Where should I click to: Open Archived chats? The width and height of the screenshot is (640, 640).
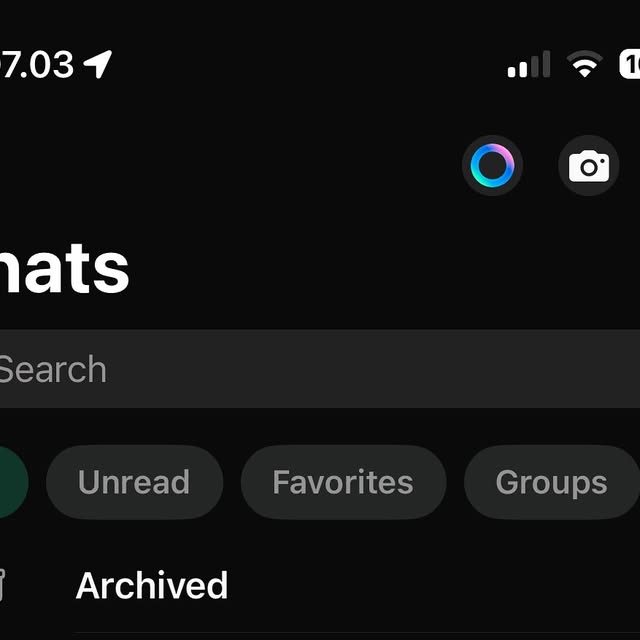(152, 585)
